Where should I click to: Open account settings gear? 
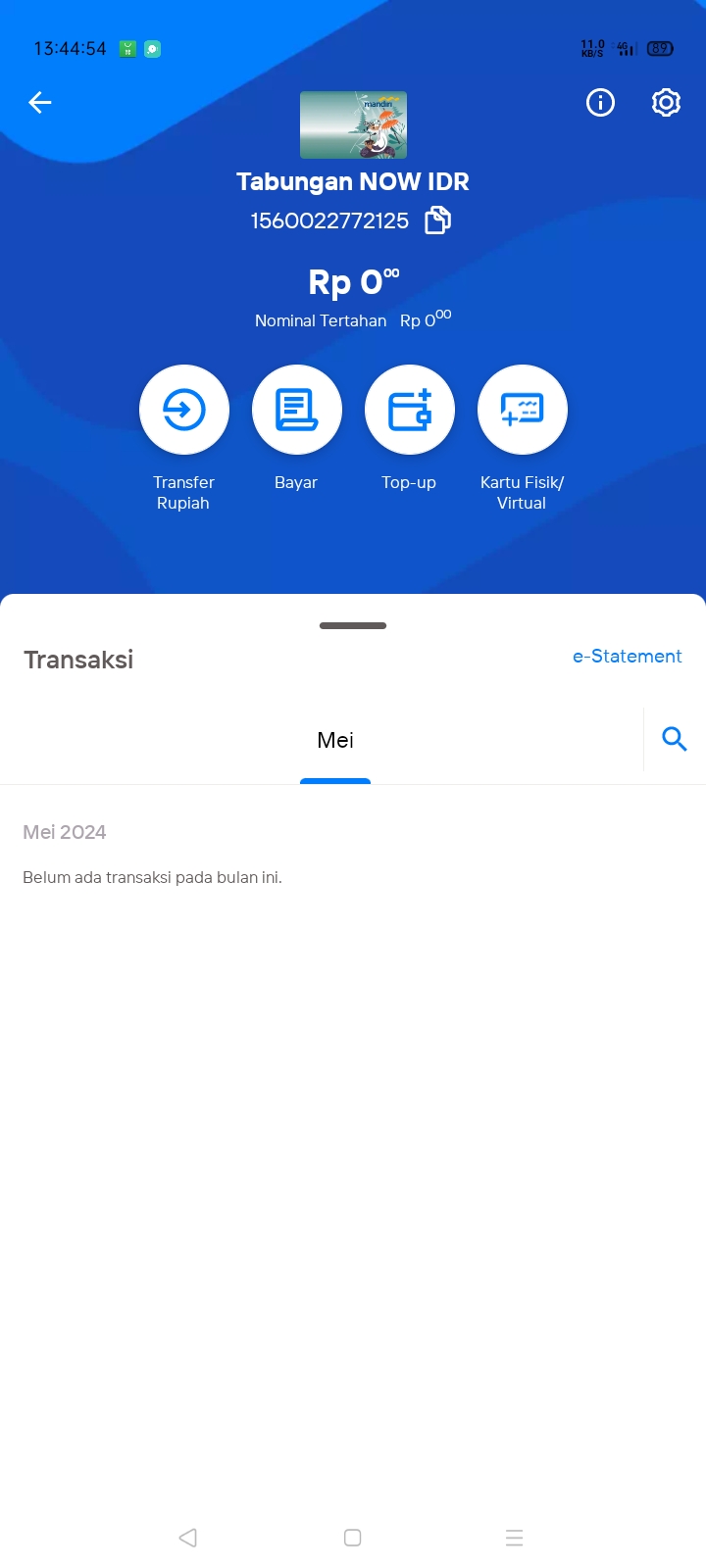[x=666, y=102]
